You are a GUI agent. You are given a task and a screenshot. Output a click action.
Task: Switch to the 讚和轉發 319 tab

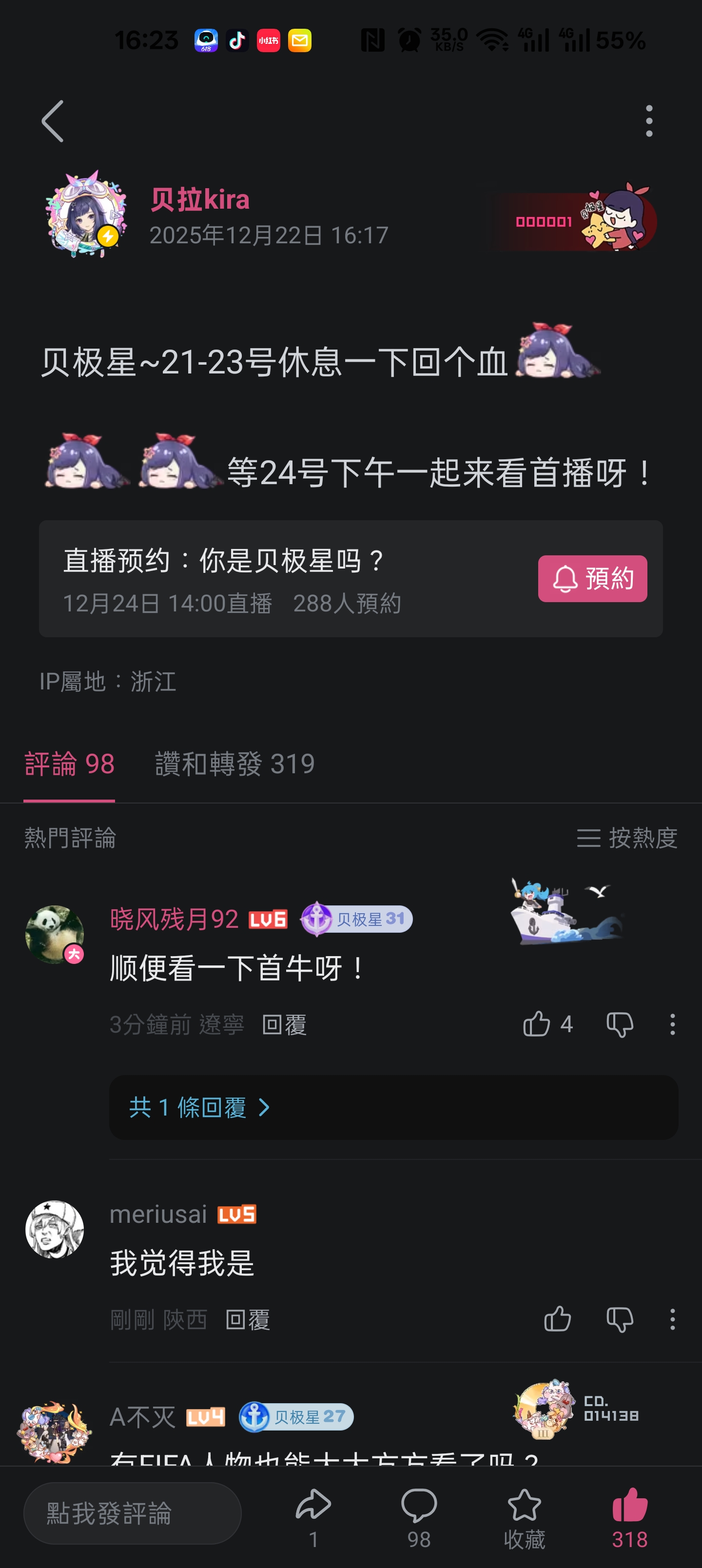(x=234, y=764)
